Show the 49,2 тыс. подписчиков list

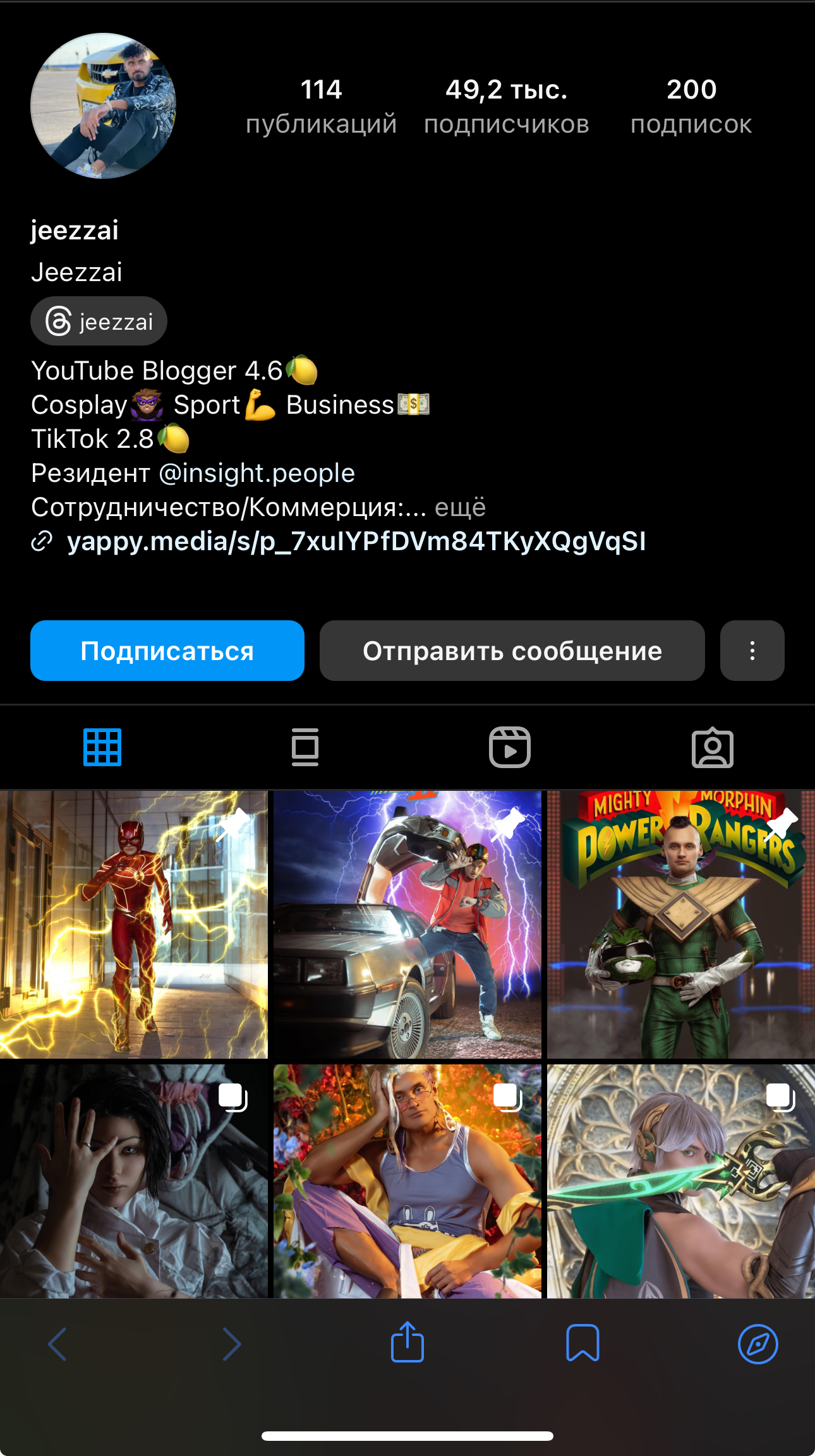coord(506,106)
